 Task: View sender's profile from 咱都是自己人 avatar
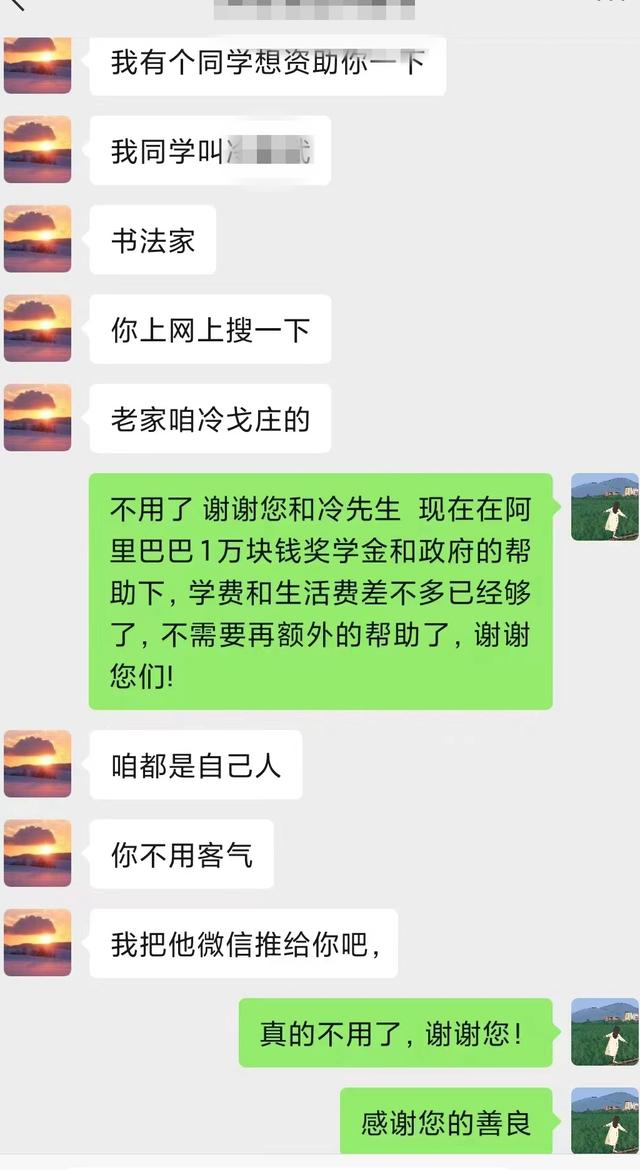37,764
